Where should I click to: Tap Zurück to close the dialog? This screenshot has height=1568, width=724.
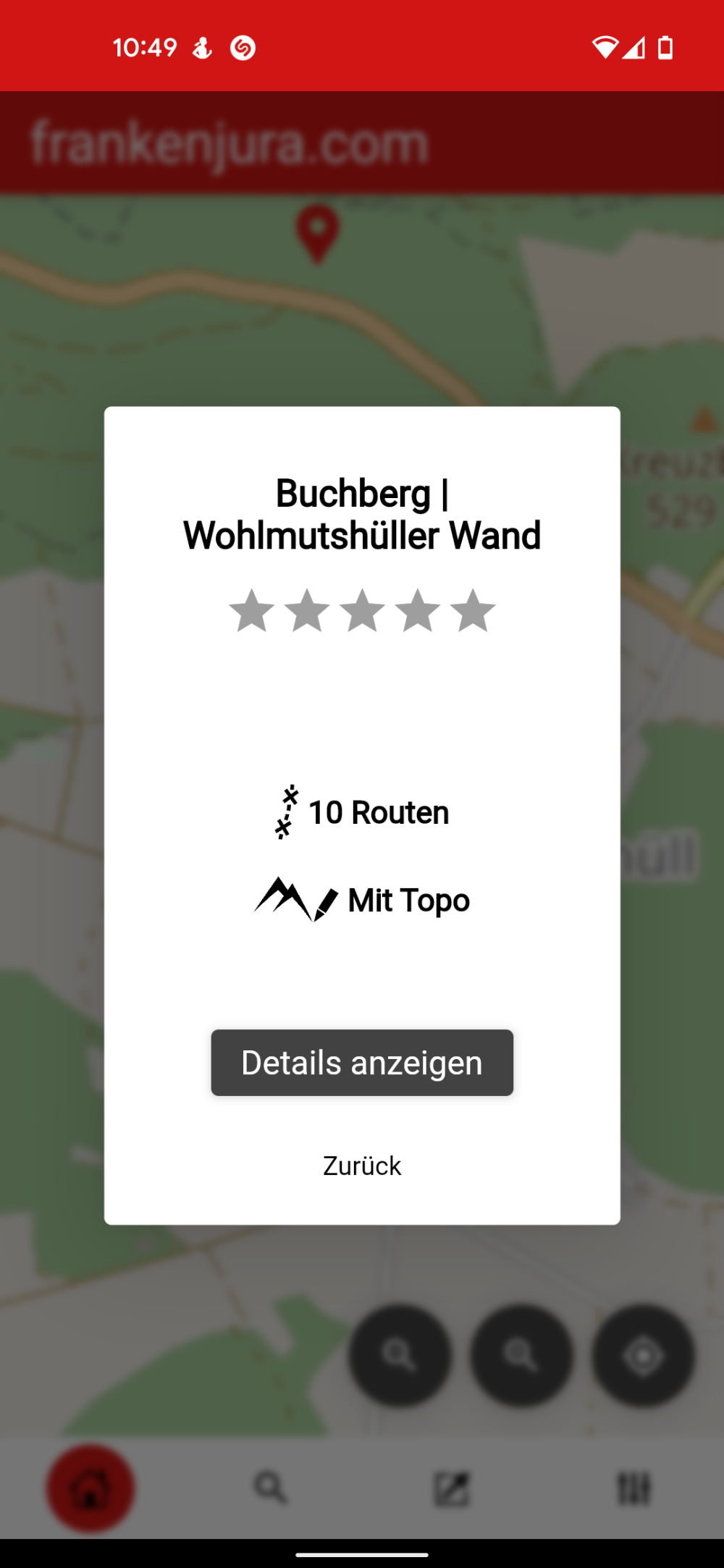pyautogui.click(x=362, y=1166)
